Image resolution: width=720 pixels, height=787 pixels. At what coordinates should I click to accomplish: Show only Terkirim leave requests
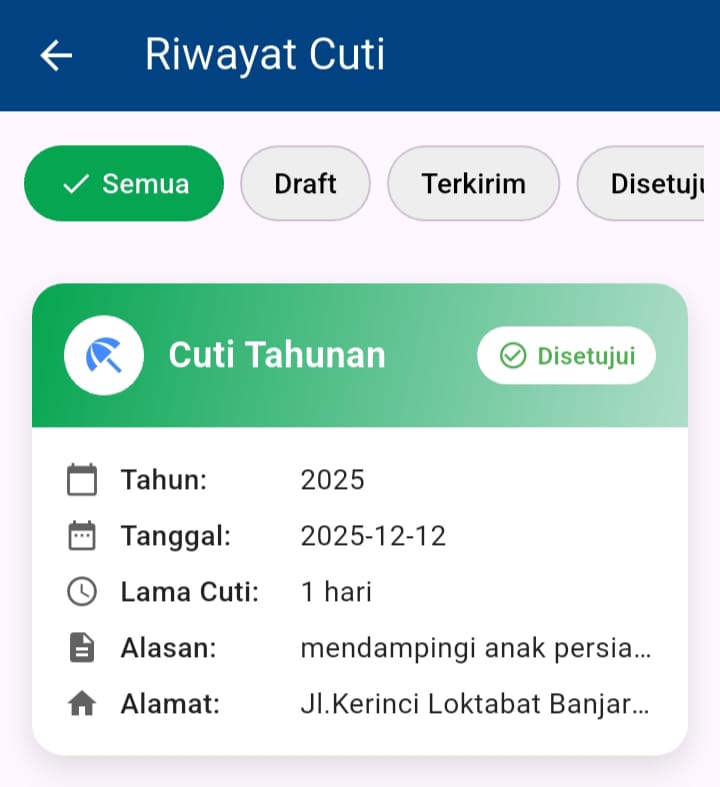[x=473, y=184]
